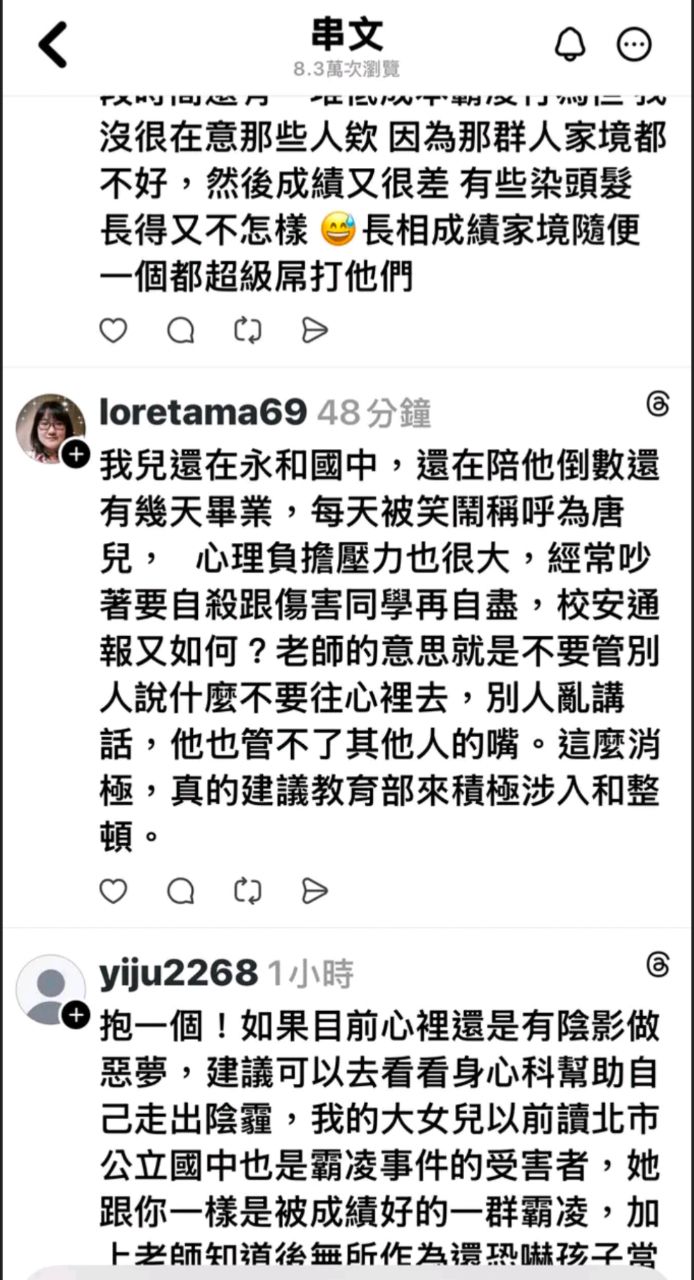Image resolution: width=694 pixels, height=1280 pixels.
Task: Repost the reply about 長相成績家境
Action: pos(248,330)
